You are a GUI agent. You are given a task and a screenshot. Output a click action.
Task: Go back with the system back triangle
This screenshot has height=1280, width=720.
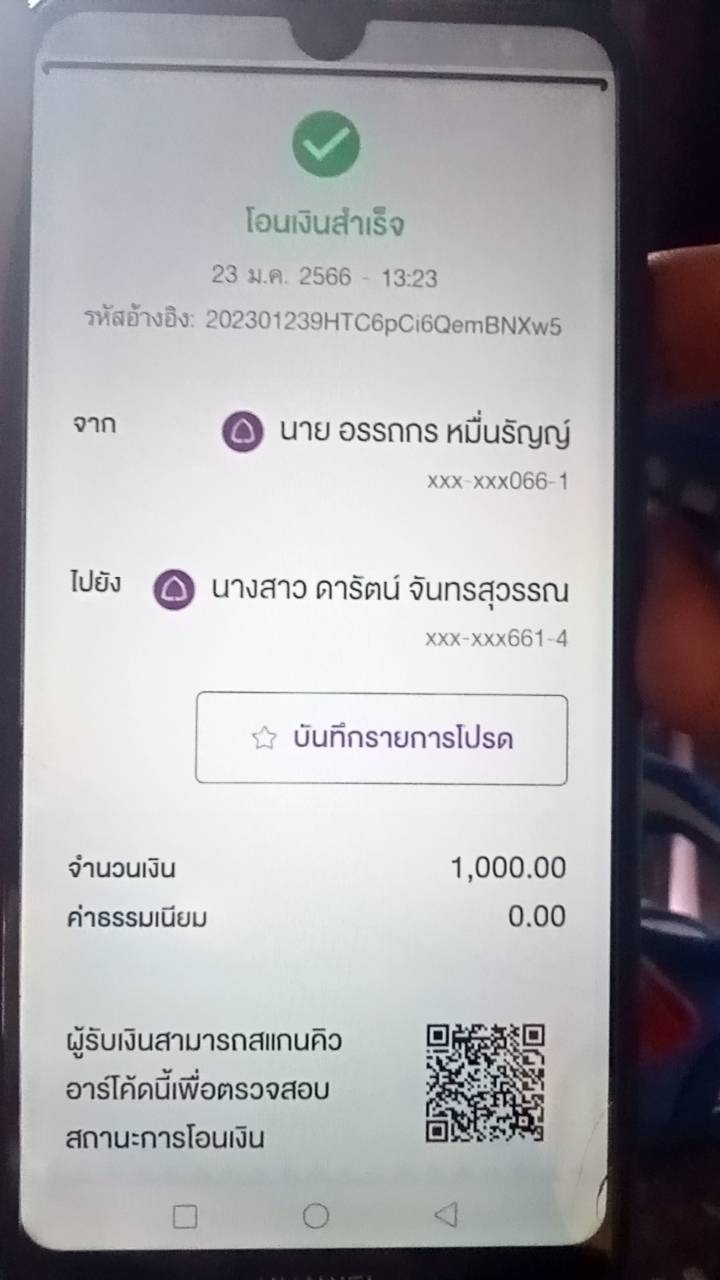click(x=446, y=1215)
